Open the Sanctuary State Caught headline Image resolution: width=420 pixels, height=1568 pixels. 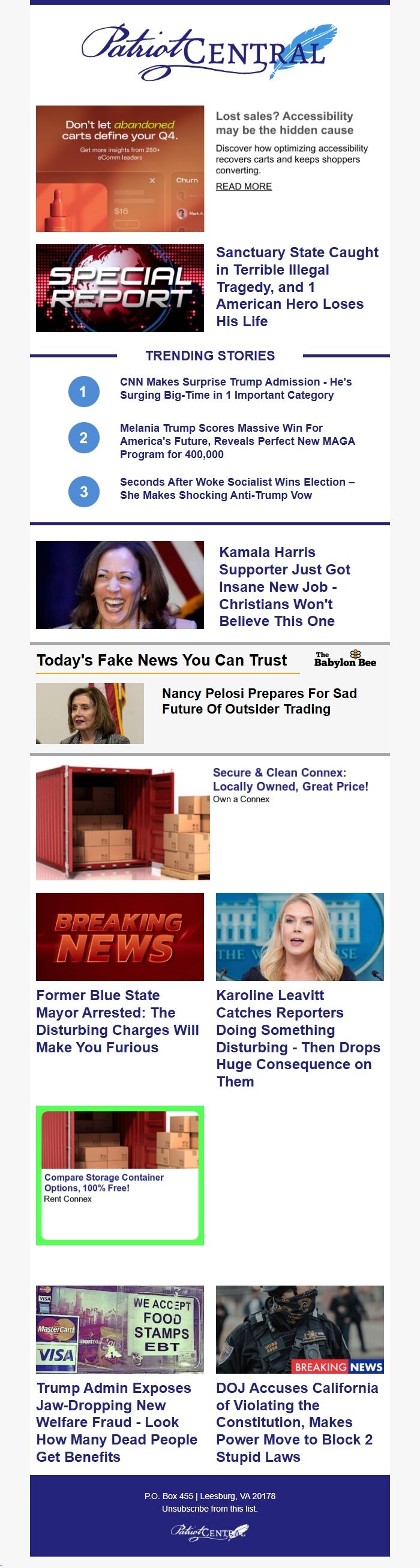coord(297,287)
